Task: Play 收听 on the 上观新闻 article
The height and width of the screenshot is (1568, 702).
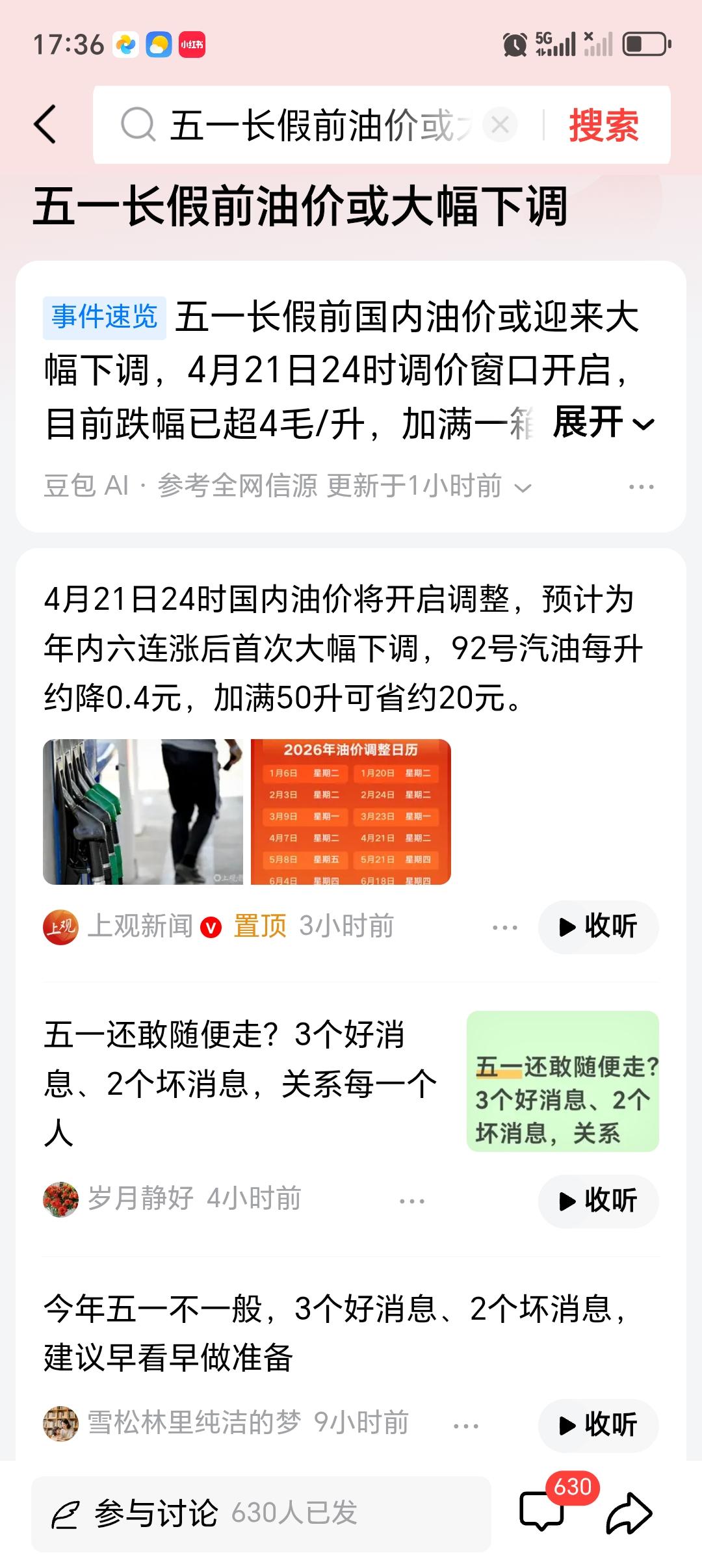Action: [597, 928]
